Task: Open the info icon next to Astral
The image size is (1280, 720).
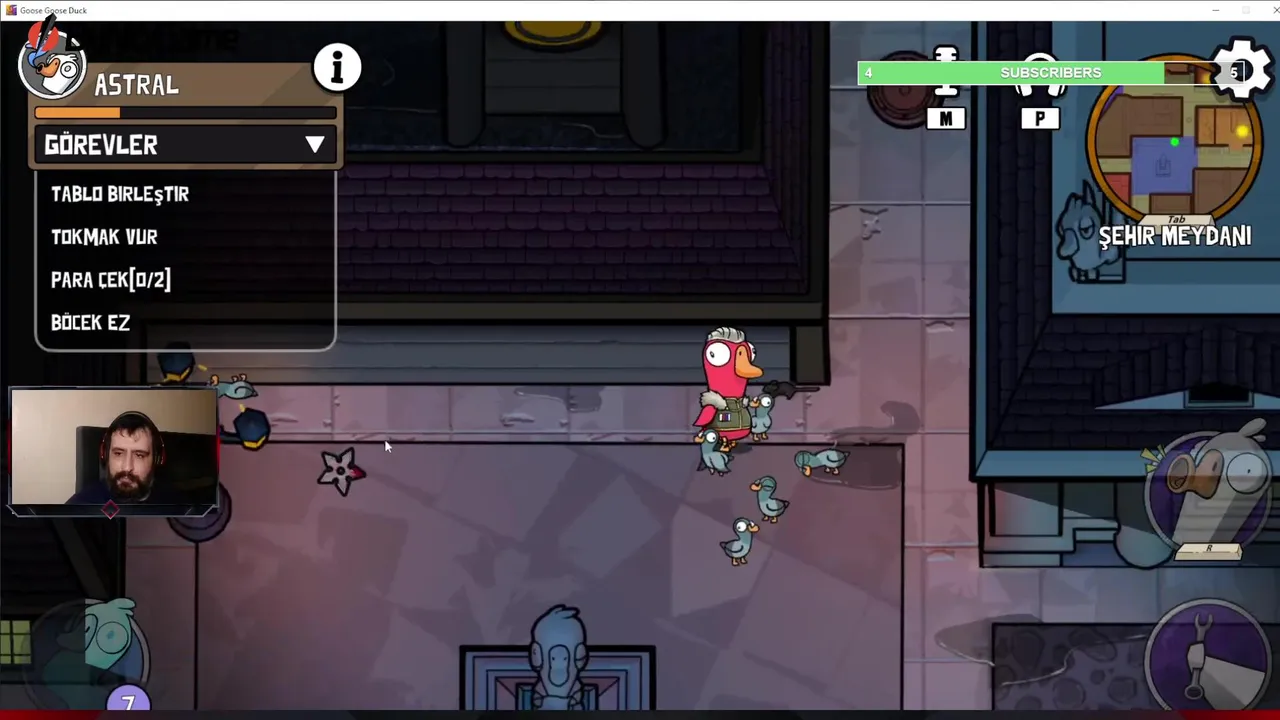Action: tap(337, 68)
